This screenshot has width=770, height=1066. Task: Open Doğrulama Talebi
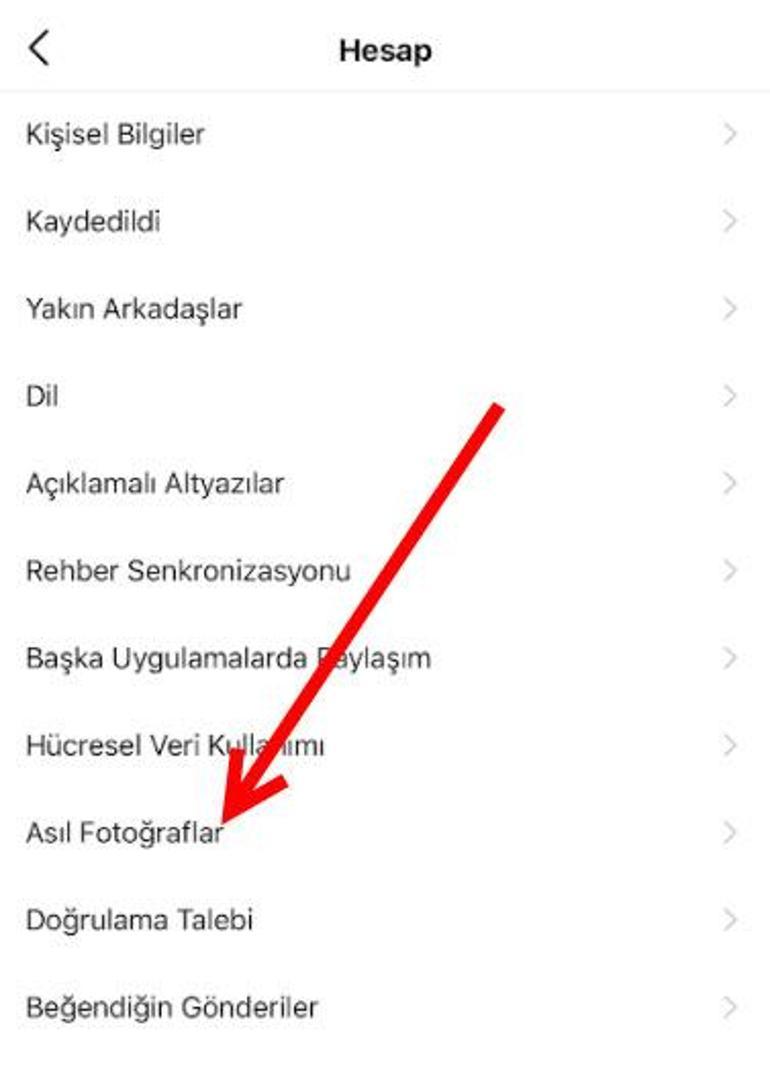[139, 920]
